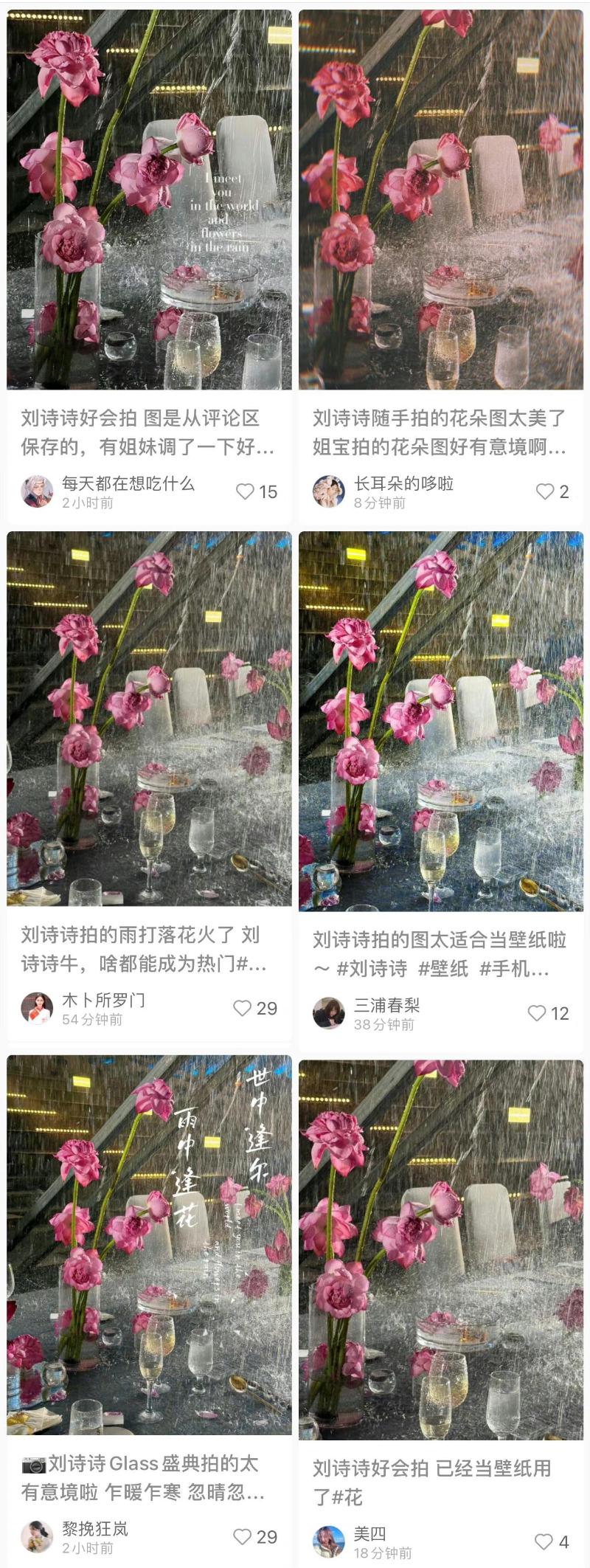The image size is (590, 1568).
Task: Like the post by 三浦春梨
Action: coord(538,1013)
